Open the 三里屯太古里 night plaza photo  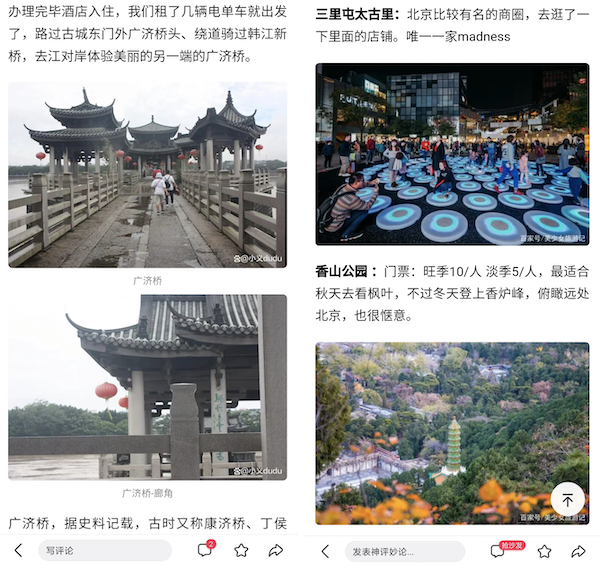pos(452,155)
